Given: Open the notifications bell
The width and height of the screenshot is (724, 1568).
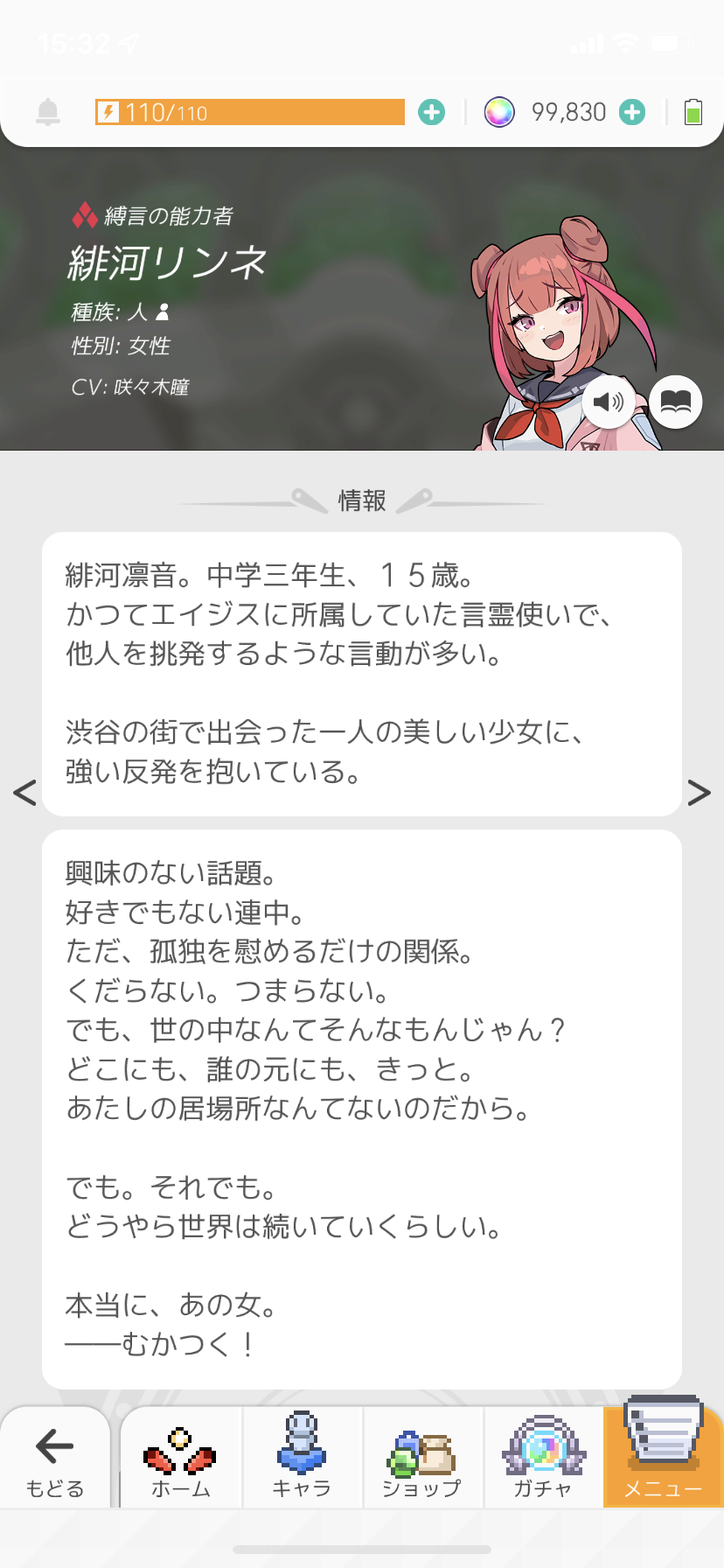Looking at the screenshot, I should coord(48,112).
